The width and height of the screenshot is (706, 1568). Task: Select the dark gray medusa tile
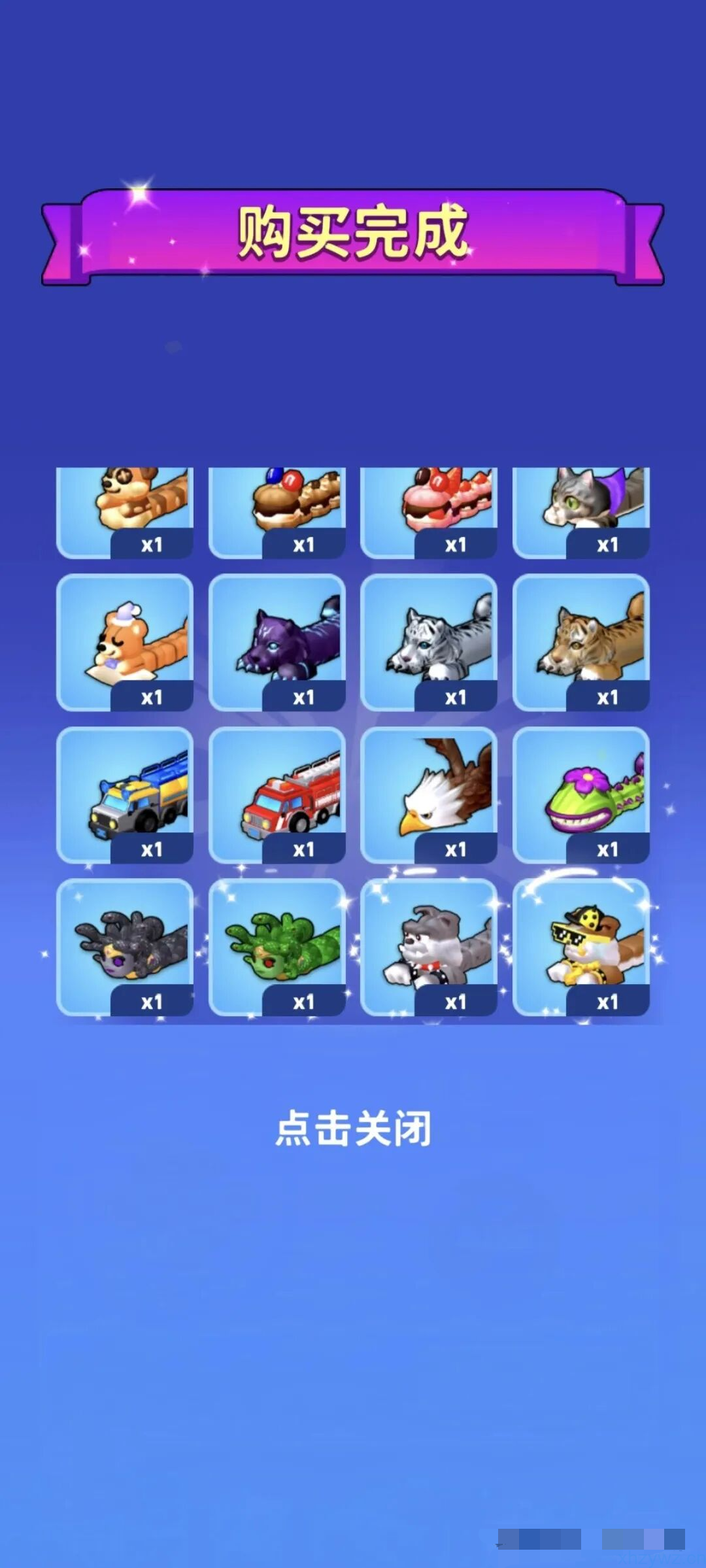(125, 947)
